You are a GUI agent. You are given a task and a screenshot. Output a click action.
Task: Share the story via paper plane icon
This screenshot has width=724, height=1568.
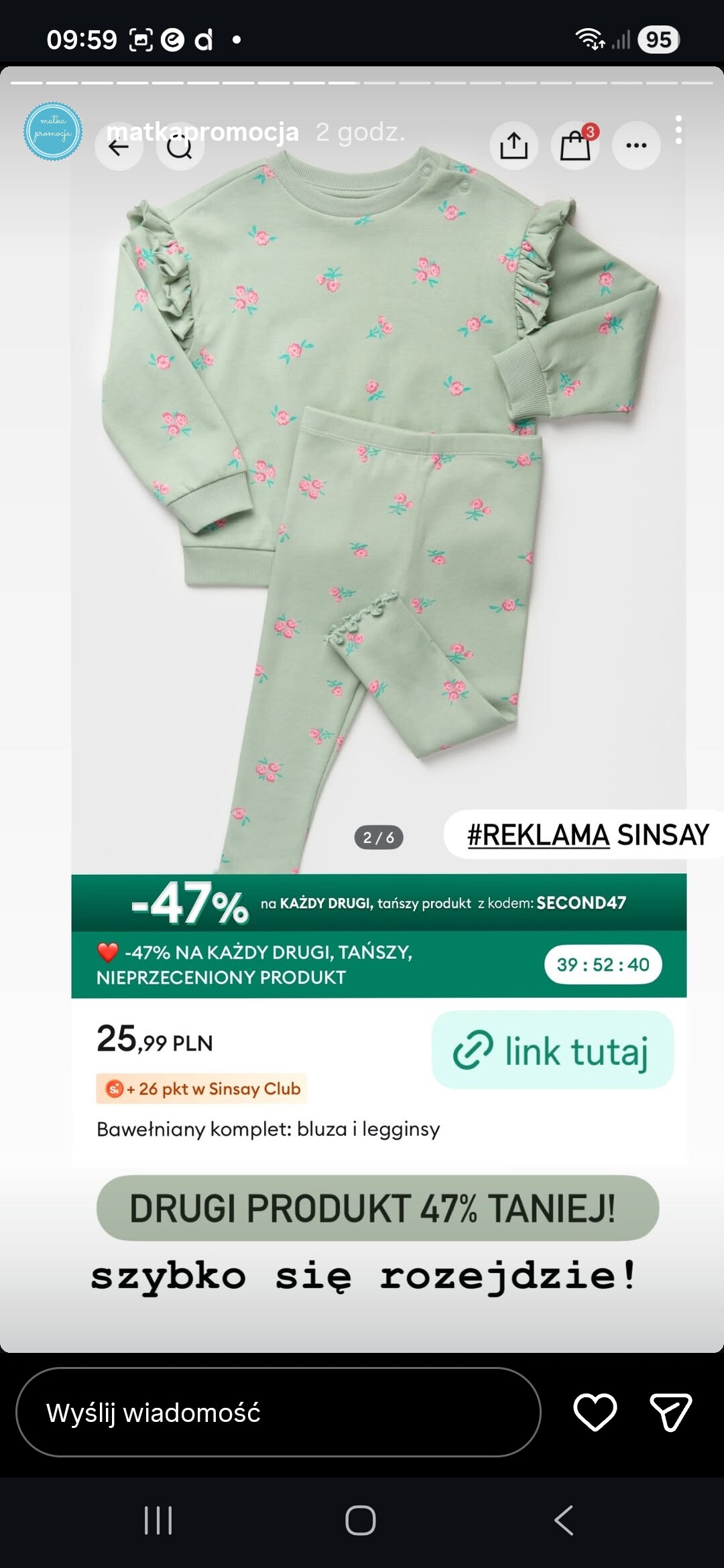coord(670,1413)
